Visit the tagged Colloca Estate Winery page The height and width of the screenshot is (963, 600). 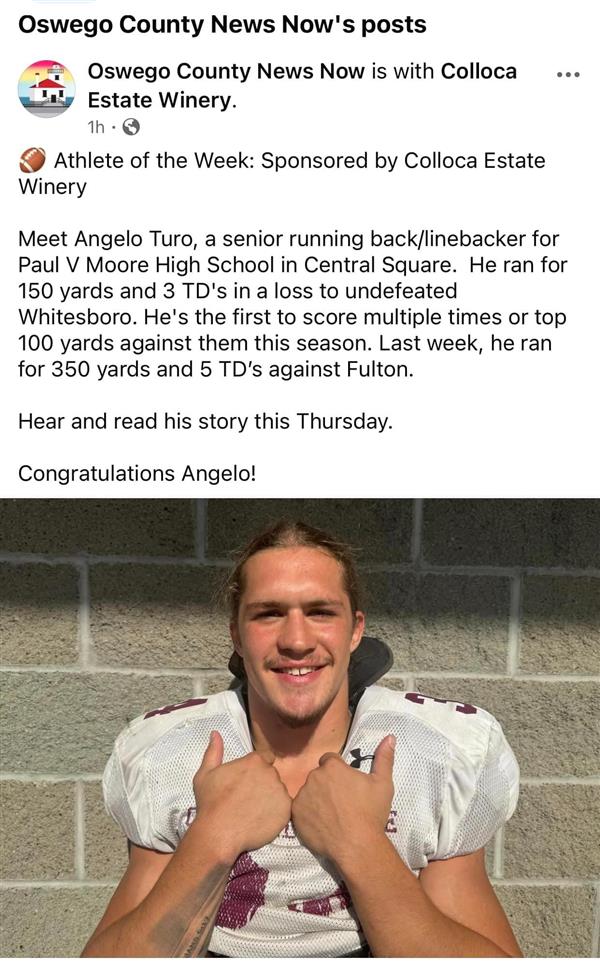[x=302, y=85]
